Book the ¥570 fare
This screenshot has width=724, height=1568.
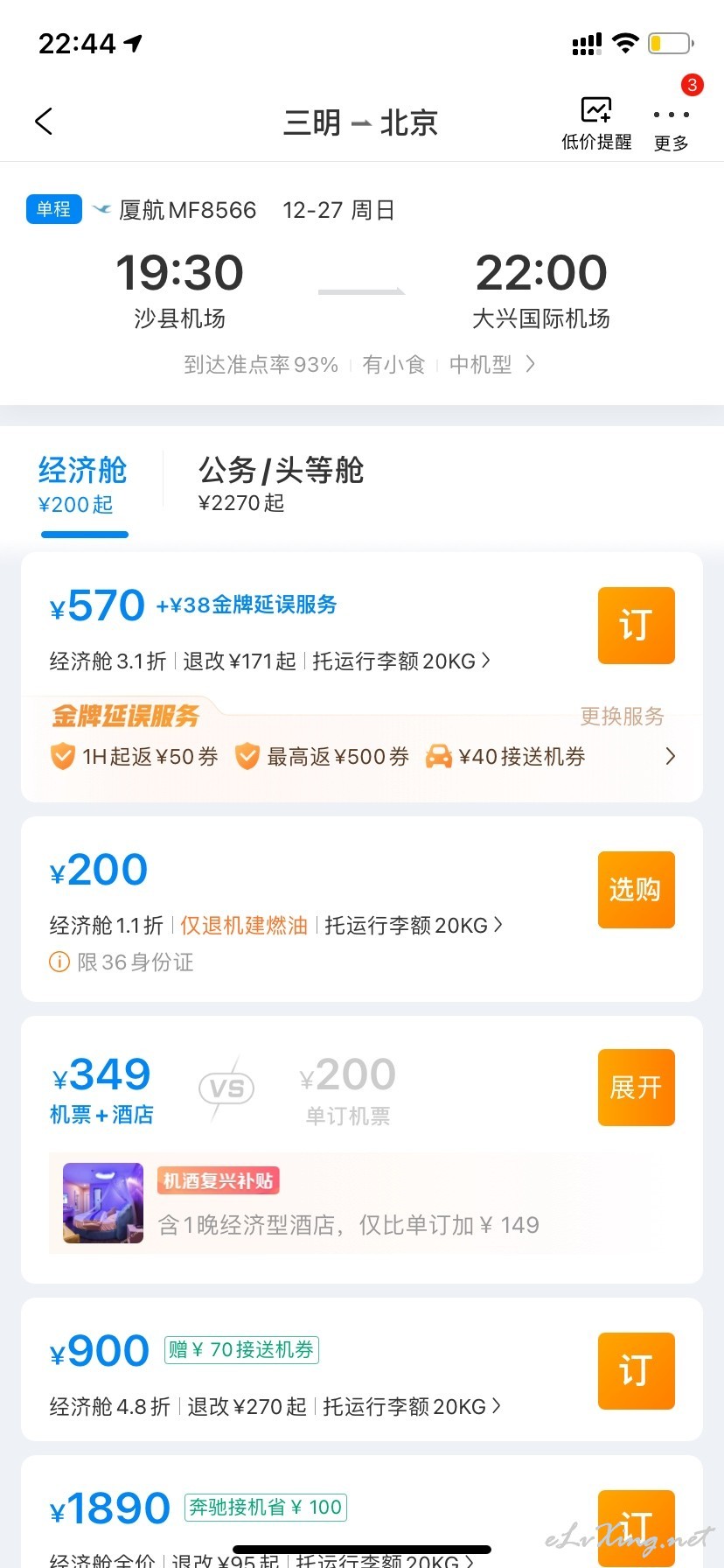(637, 626)
